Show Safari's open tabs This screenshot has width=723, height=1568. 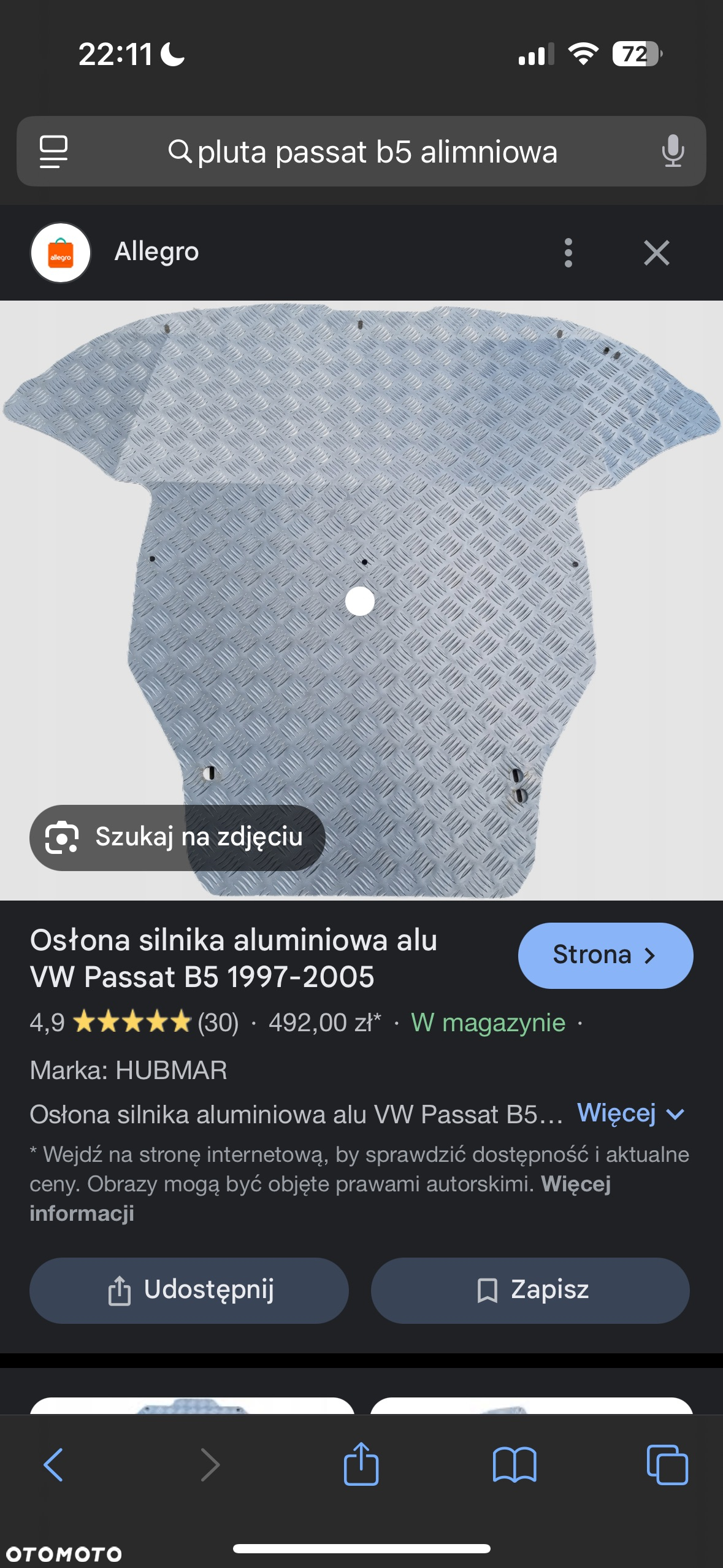point(667,1465)
